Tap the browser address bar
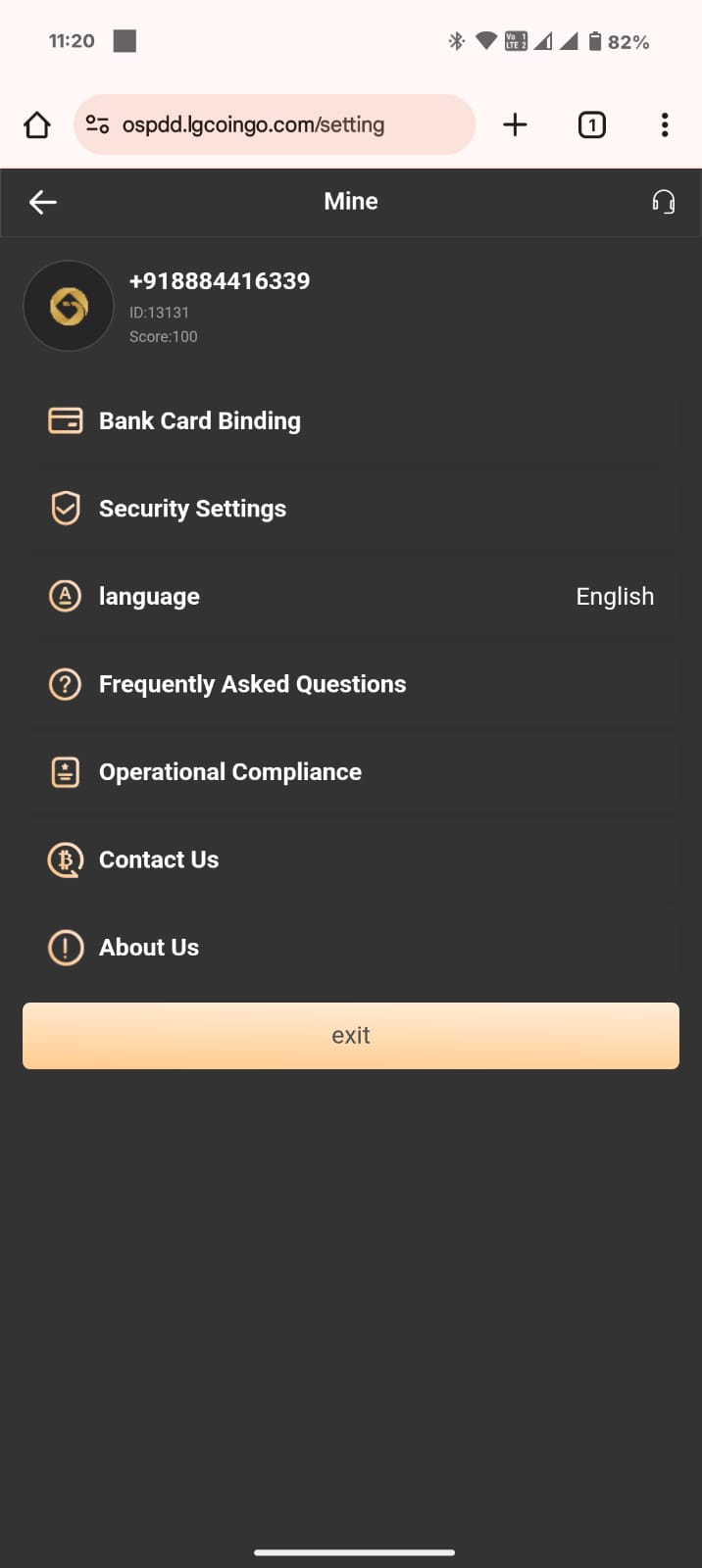 click(274, 124)
